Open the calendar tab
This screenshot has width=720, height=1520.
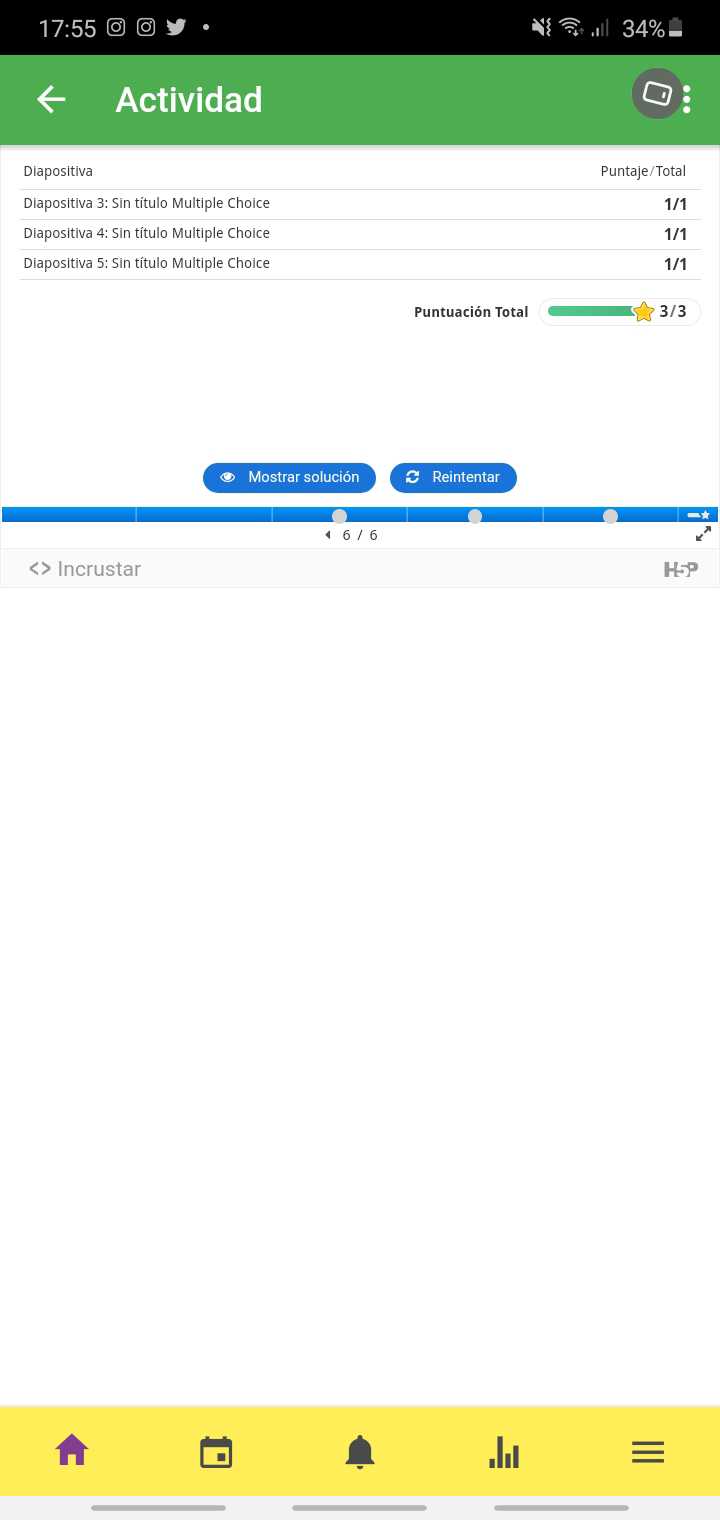click(216, 1451)
